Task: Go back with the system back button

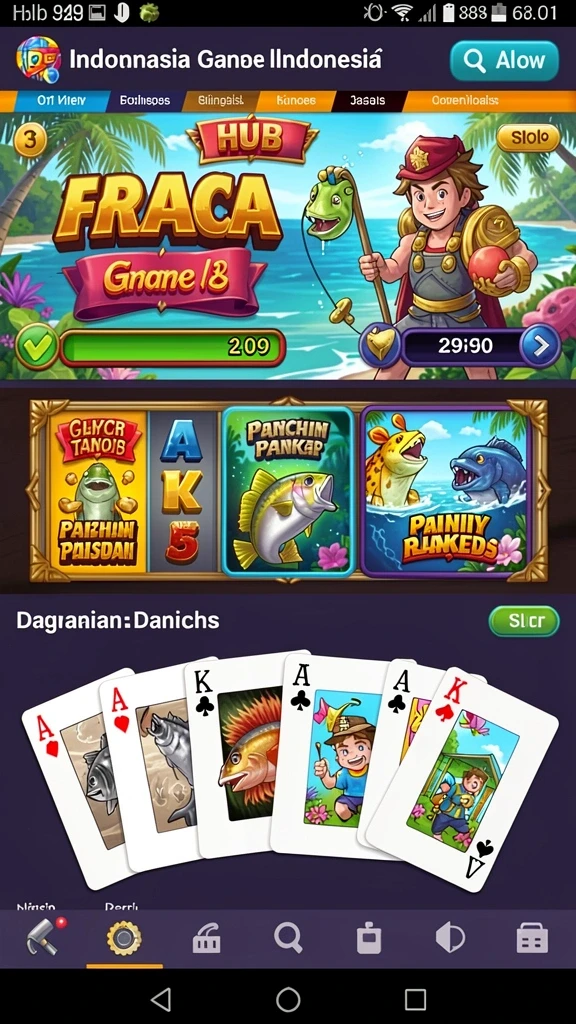Action: click(x=161, y=999)
